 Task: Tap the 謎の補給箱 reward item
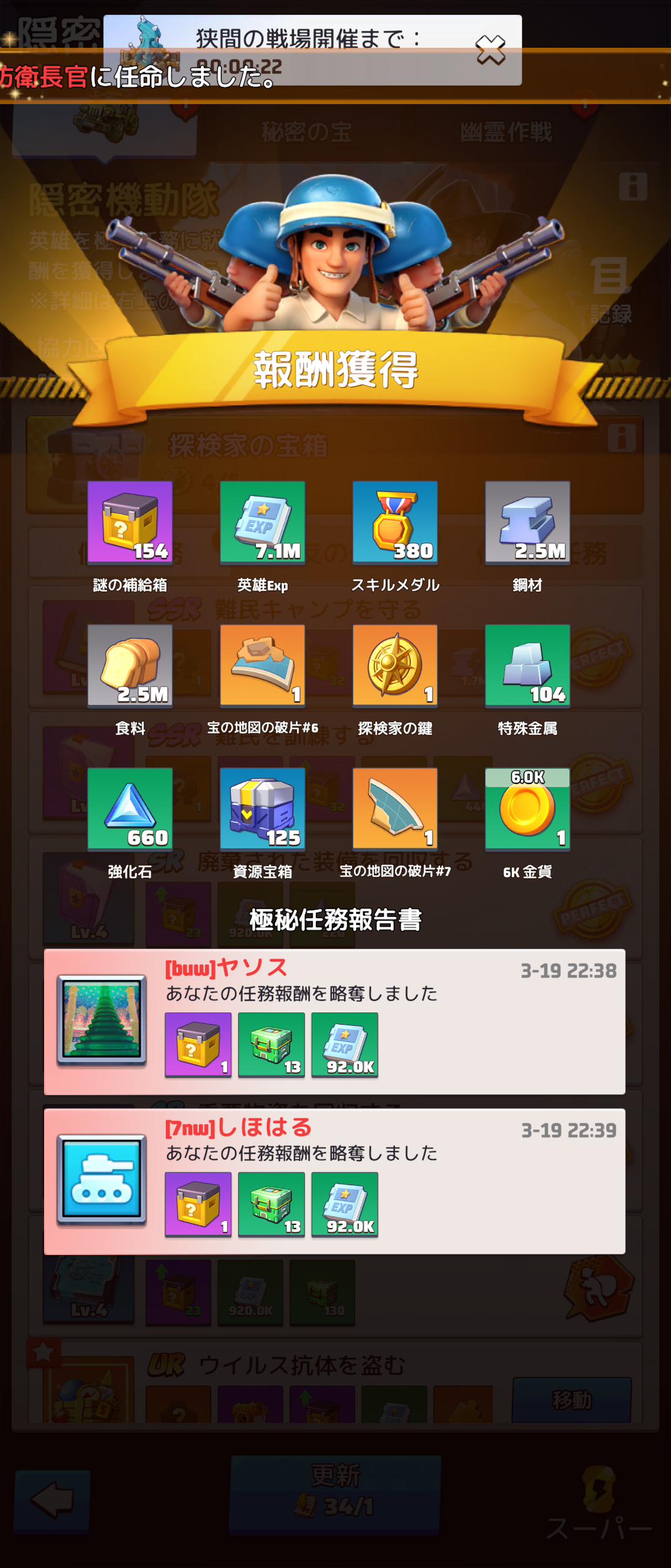[x=130, y=522]
